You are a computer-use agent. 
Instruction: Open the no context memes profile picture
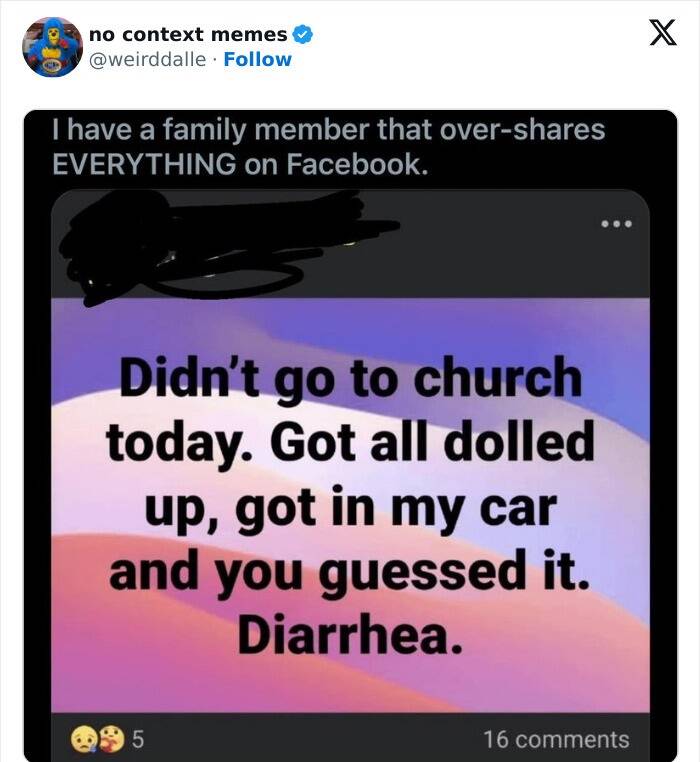(x=52, y=47)
